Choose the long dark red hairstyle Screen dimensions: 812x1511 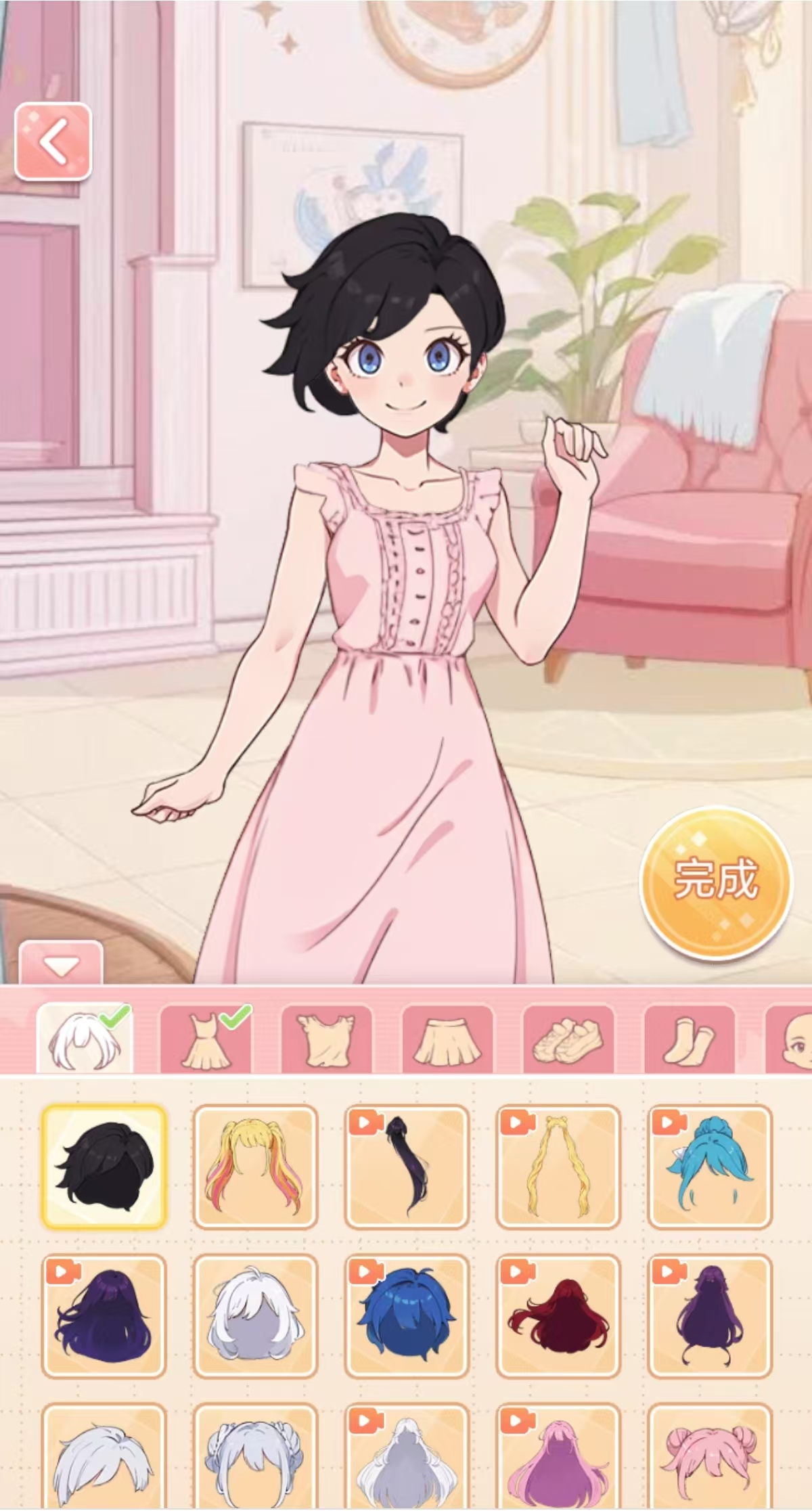point(558,1316)
